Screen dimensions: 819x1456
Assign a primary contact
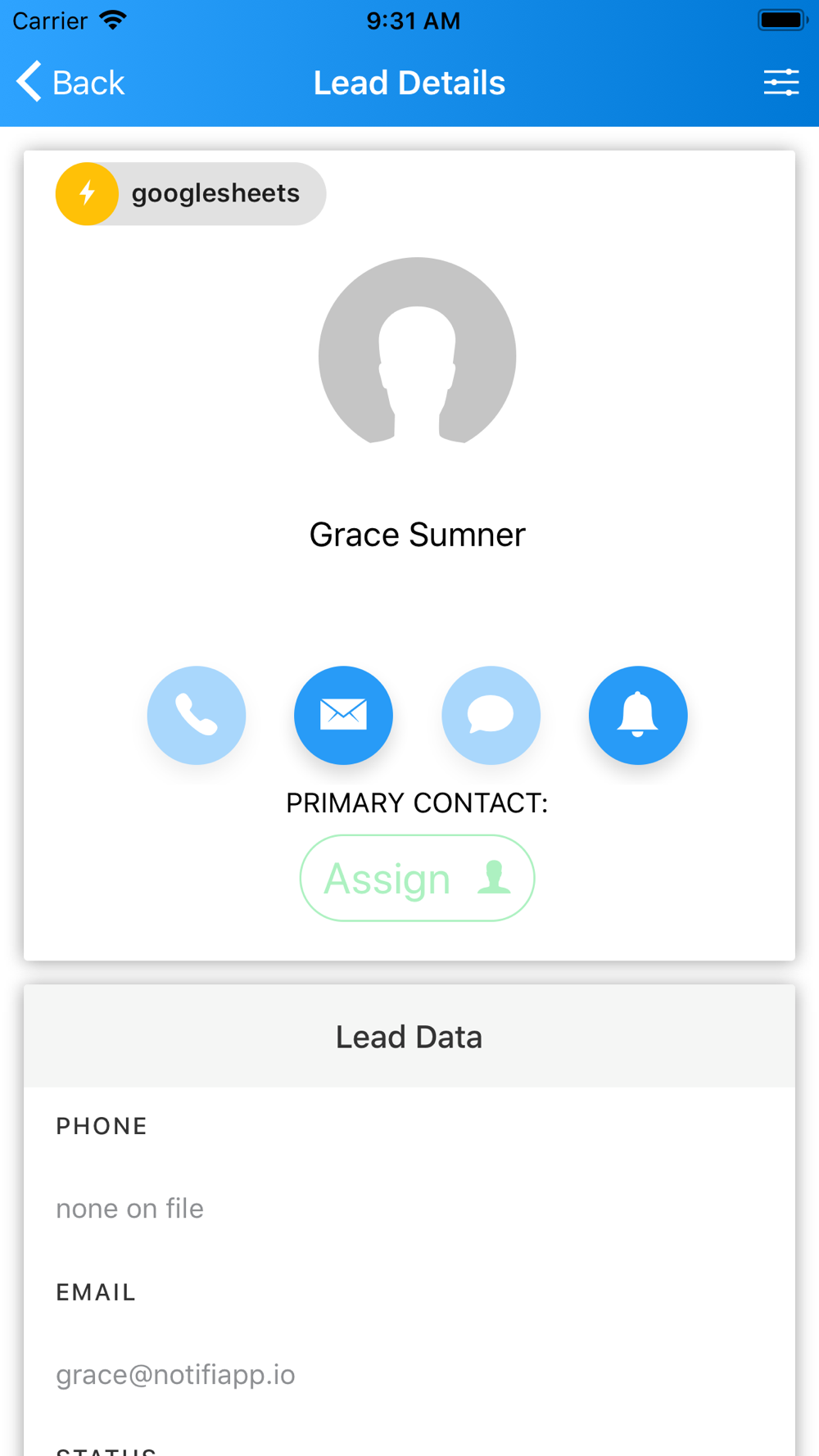(x=417, y=878)
